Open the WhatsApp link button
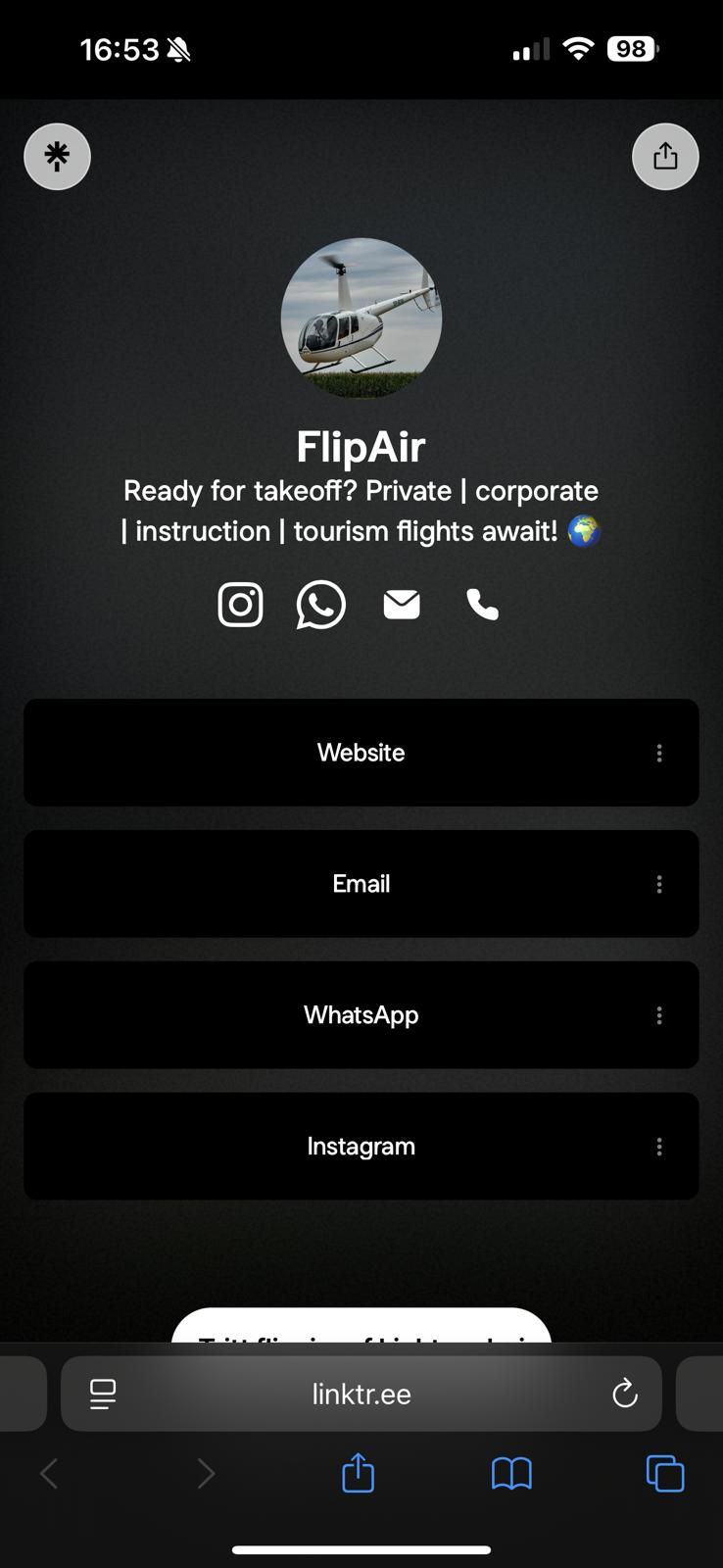The width and height of the screenshot is (723, 1568). pos(361,1015)
